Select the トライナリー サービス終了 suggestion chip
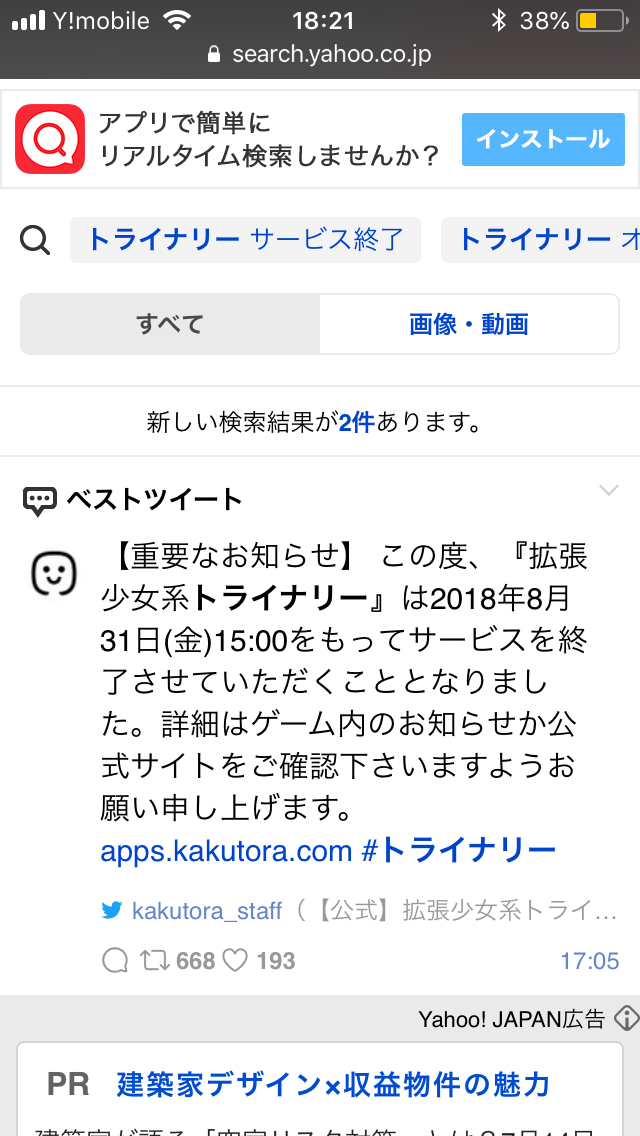Viewport: 640px width, 1136px height. coord(245,240)
